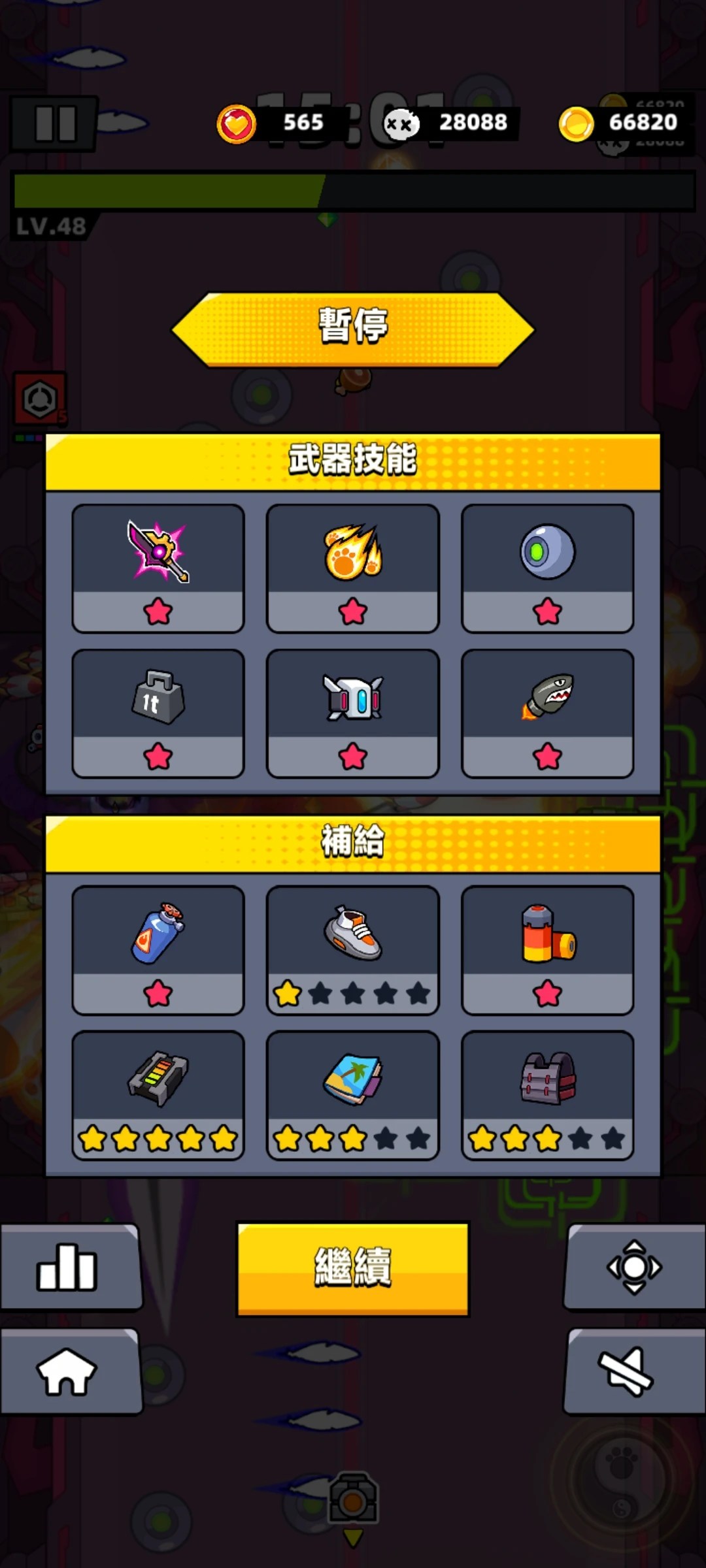Open the joystick control settings button
Viewport: 706px width, 1568px height.
635,1267
